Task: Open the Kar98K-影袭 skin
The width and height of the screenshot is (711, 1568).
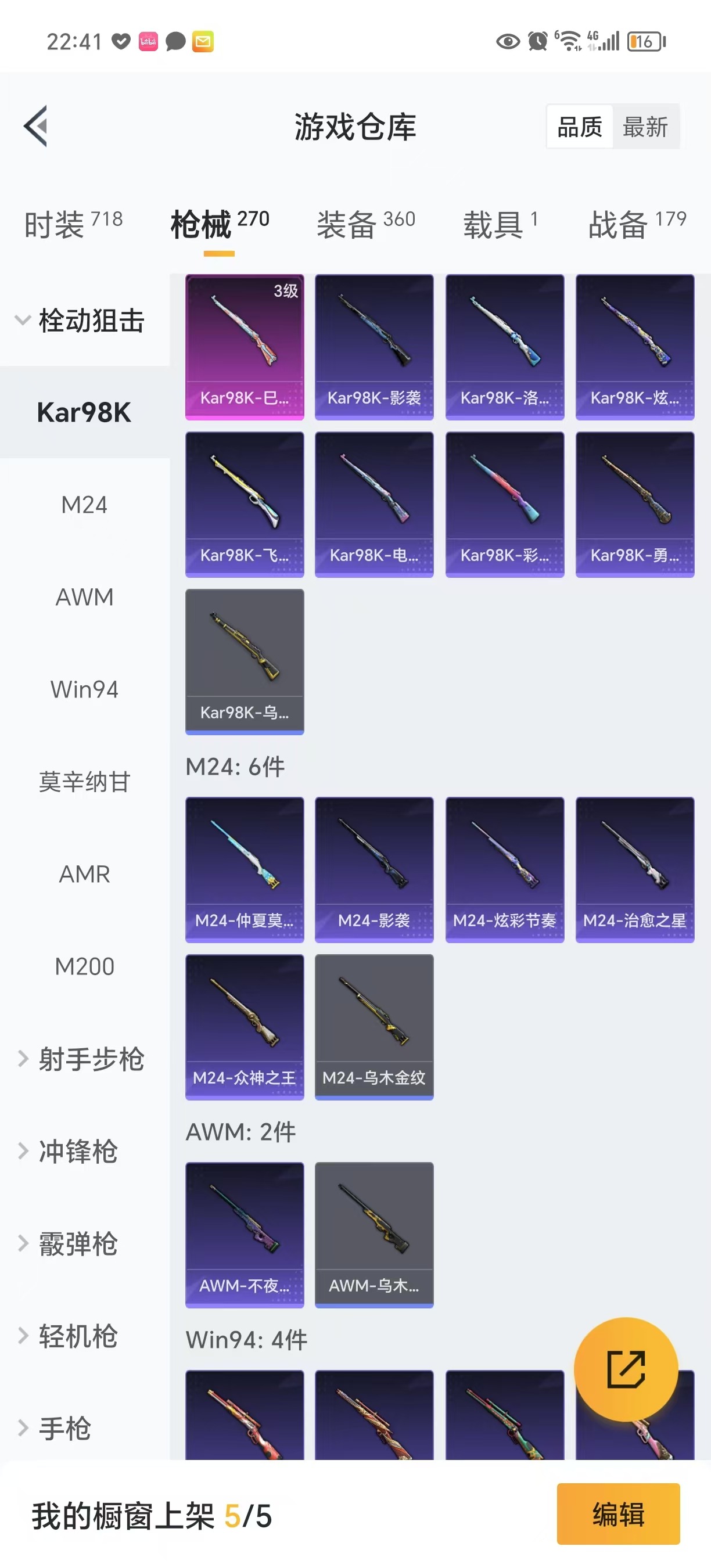Action: [x=374, y=347]
